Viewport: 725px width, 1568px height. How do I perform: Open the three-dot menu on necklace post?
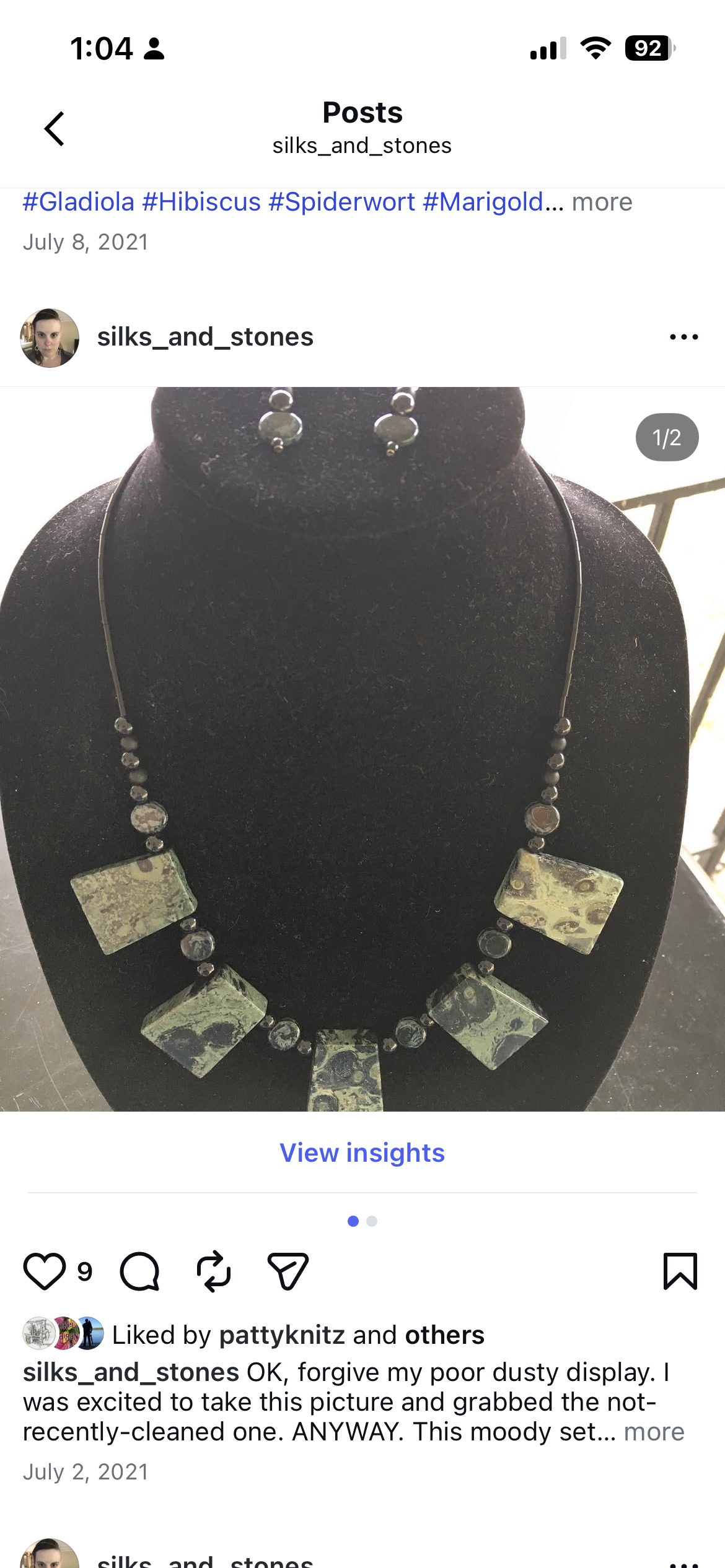tap(683, 337)
